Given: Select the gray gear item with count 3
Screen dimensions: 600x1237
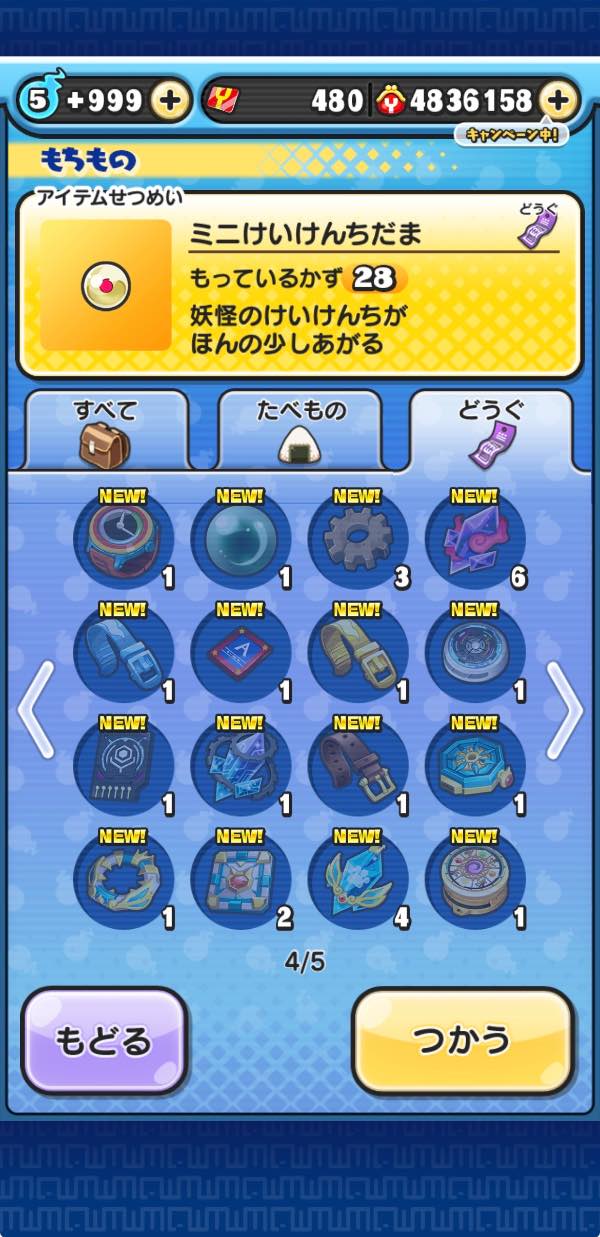Looking at the screenshot, I should point(358,540).
